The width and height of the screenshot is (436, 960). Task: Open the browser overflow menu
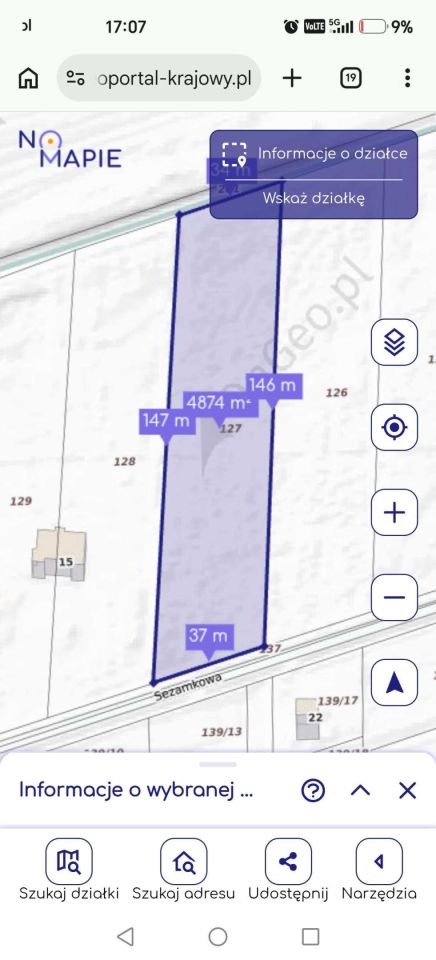[407, 78]
